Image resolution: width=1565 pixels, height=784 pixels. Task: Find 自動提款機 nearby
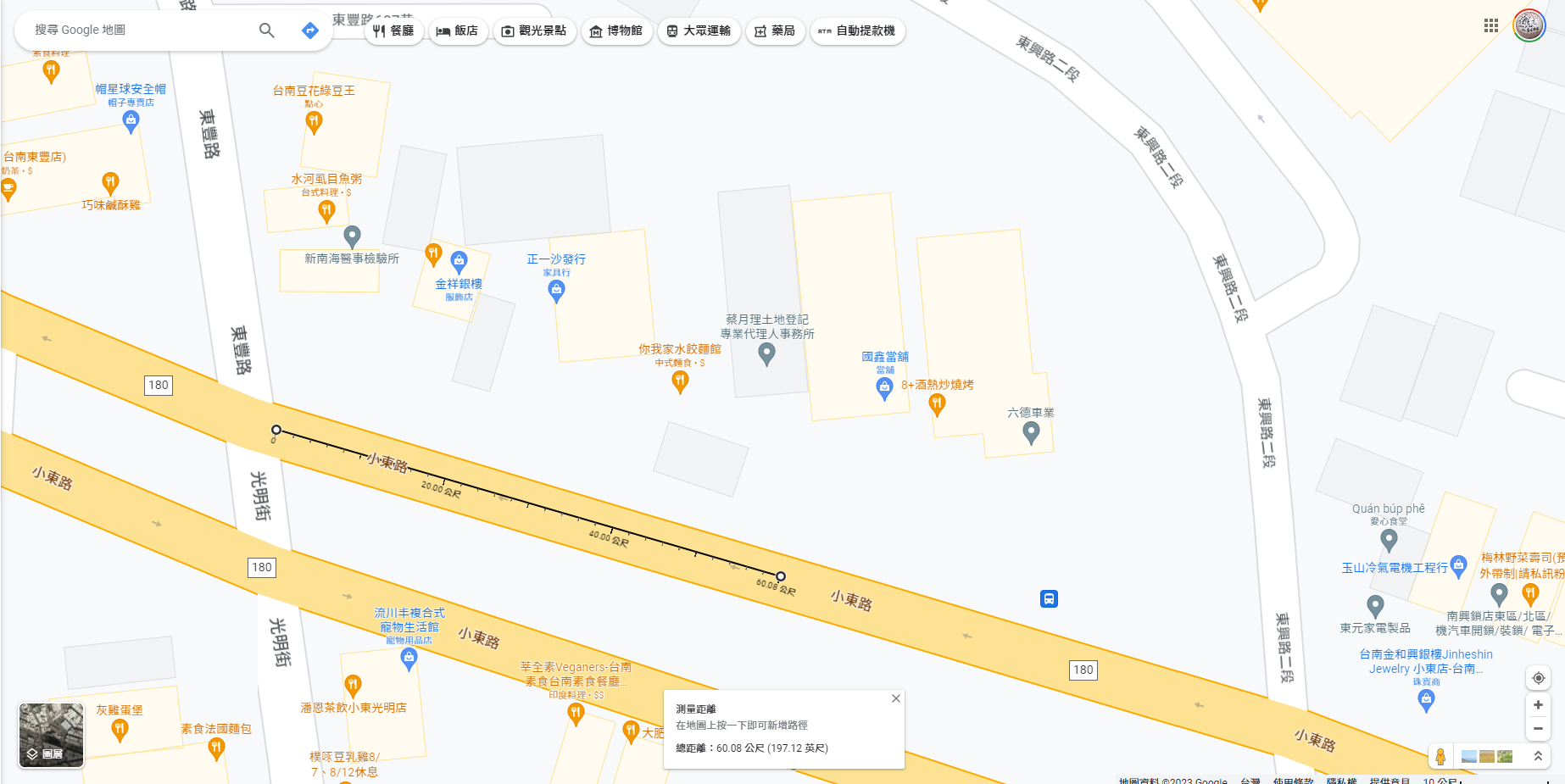point(857,31)
